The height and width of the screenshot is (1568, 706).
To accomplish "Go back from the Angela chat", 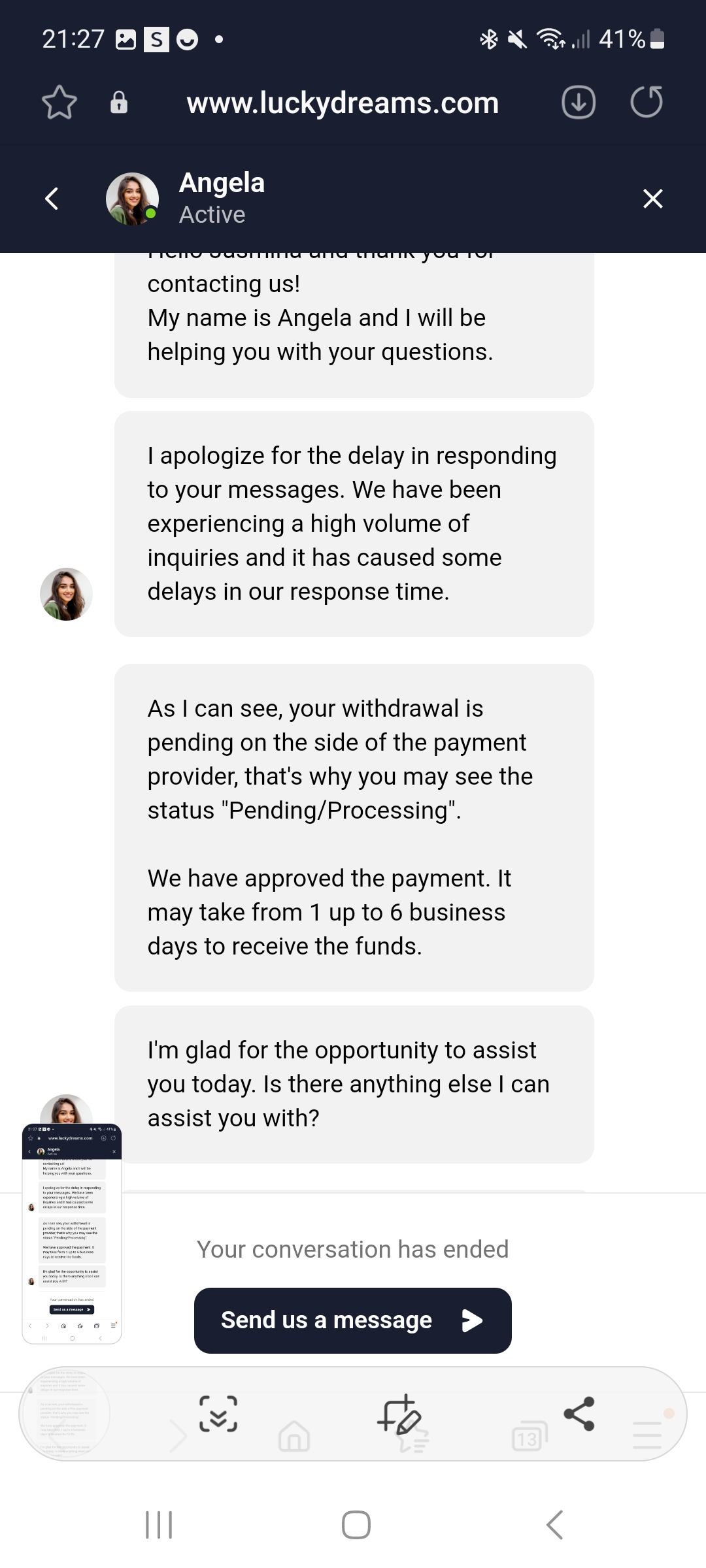I will coord(52,199).
